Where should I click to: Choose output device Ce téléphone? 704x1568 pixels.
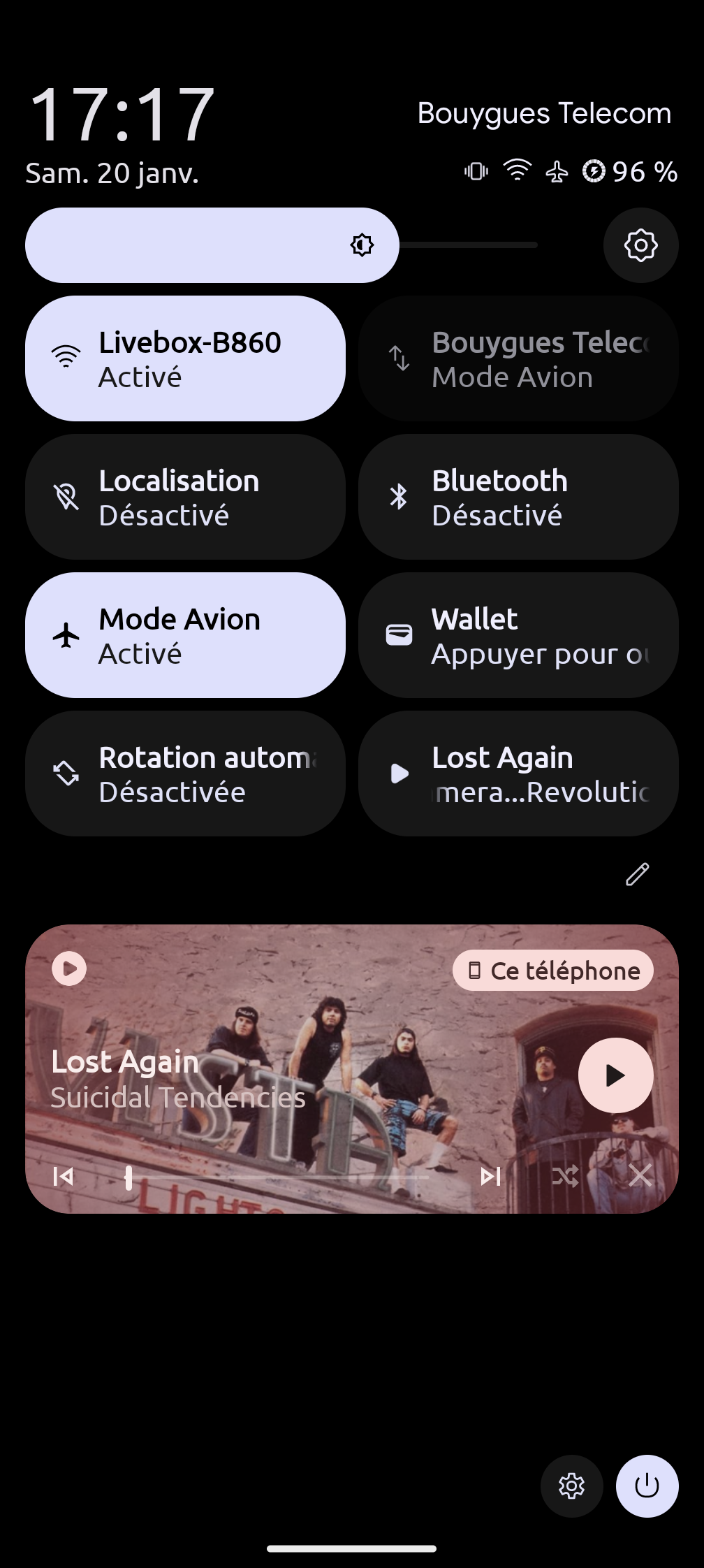[x=552, y=971]
